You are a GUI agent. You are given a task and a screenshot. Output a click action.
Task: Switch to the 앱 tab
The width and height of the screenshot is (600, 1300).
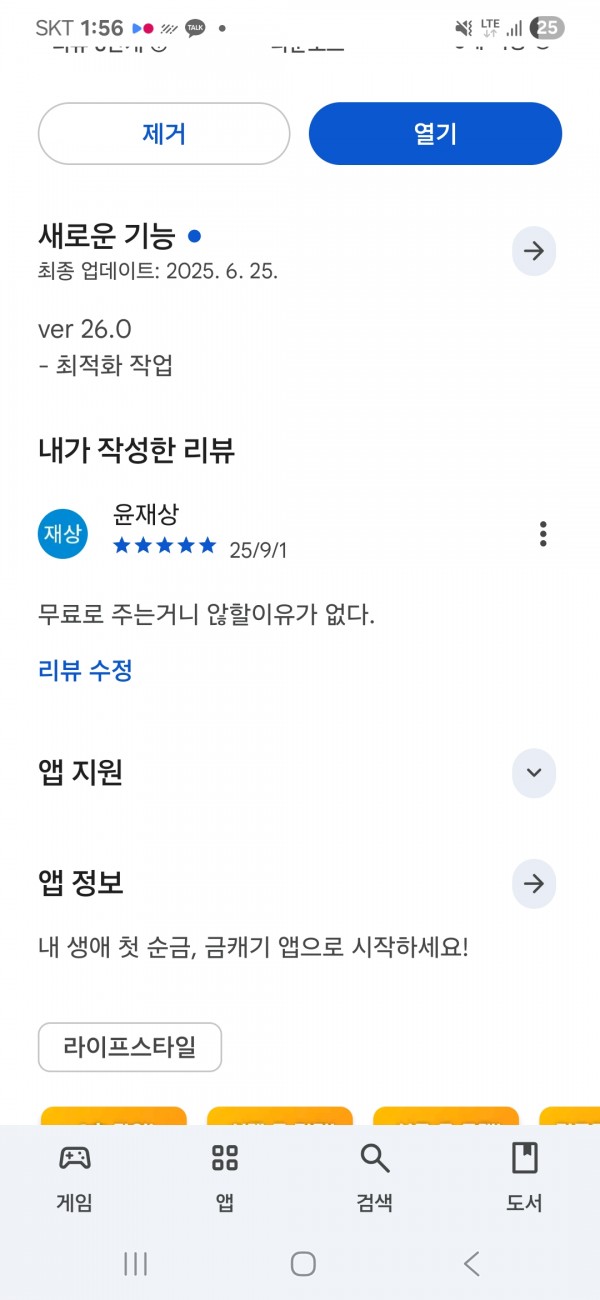coord(225,1178)
